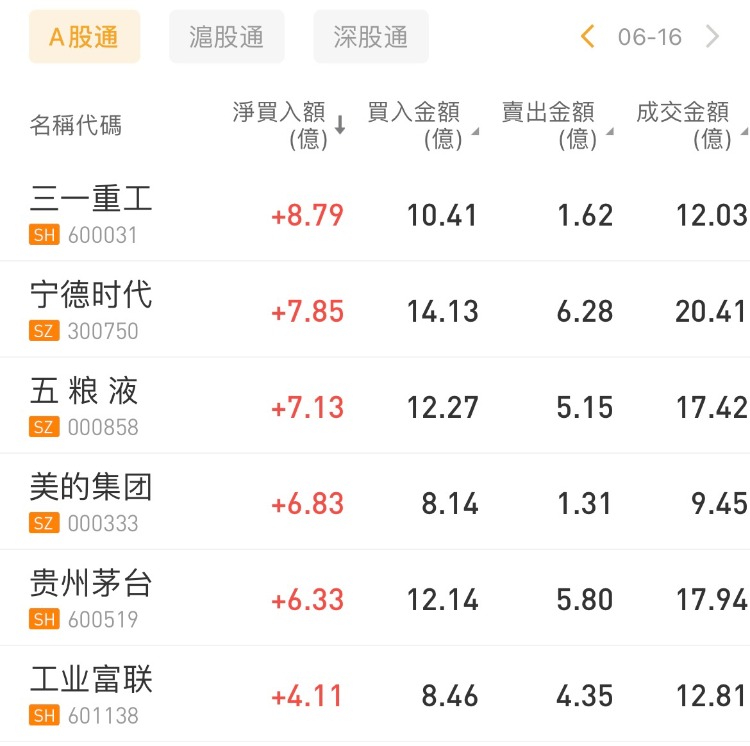This screenshot has width=750, height=746.
Task: Open 美的集团 stock details
Action: [92, 501]
